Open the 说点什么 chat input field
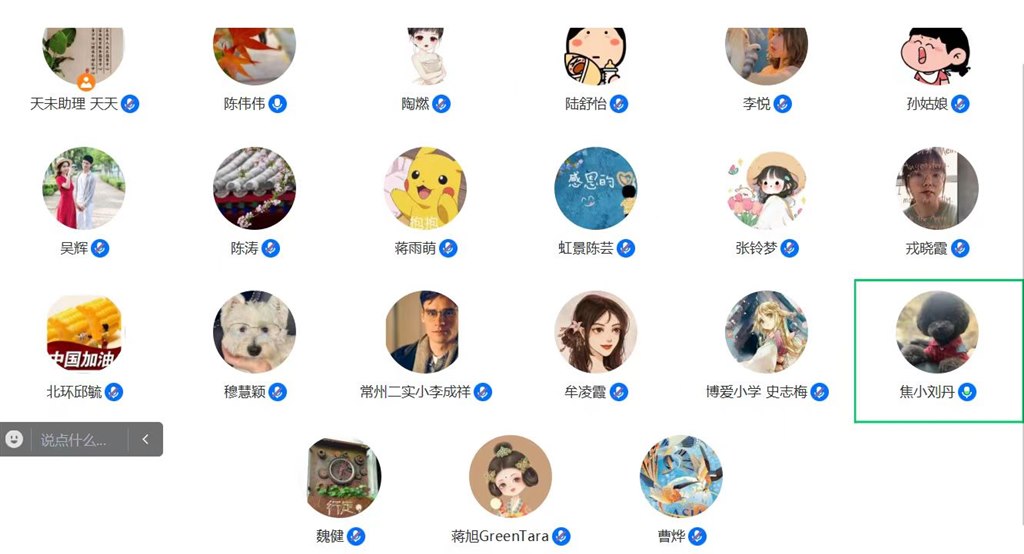Screen dimensions: 1024x554 82,439
